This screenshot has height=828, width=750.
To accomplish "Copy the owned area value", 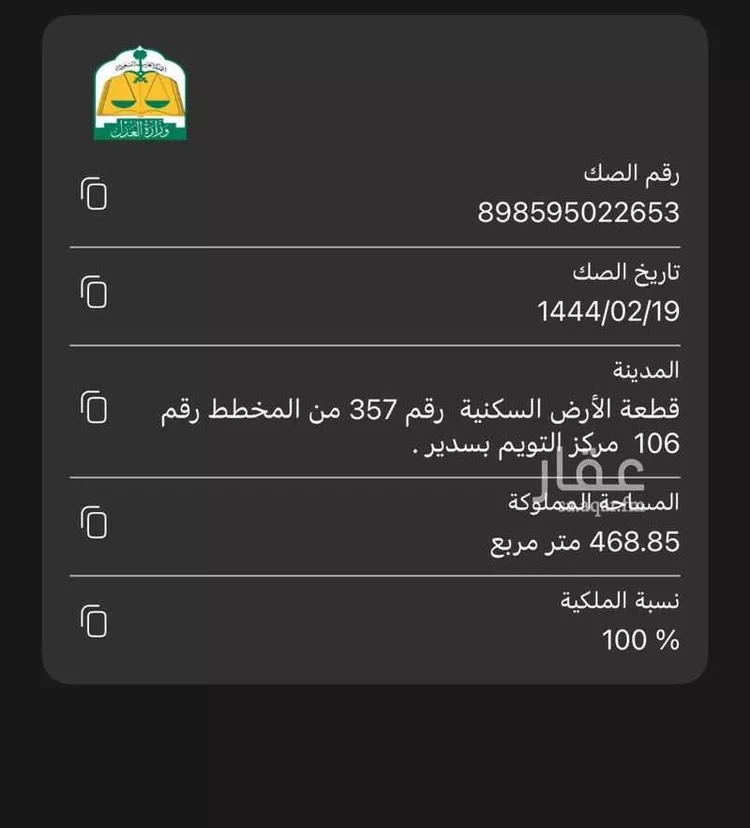I will click(x=92, y=522).
